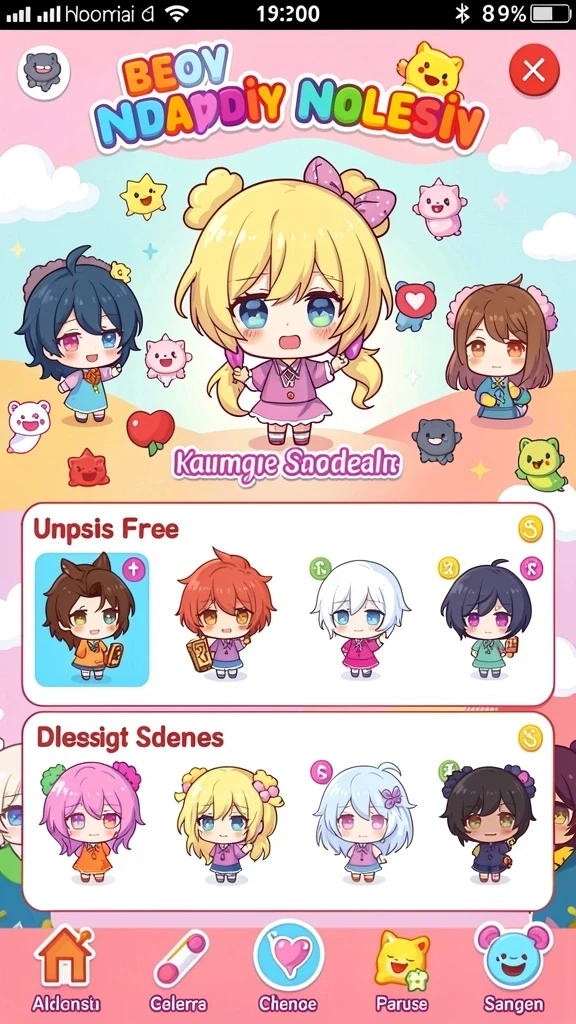Switch to the Celerra tab
This screenshot has width=576, height=1024.
[x=178, y=970]
